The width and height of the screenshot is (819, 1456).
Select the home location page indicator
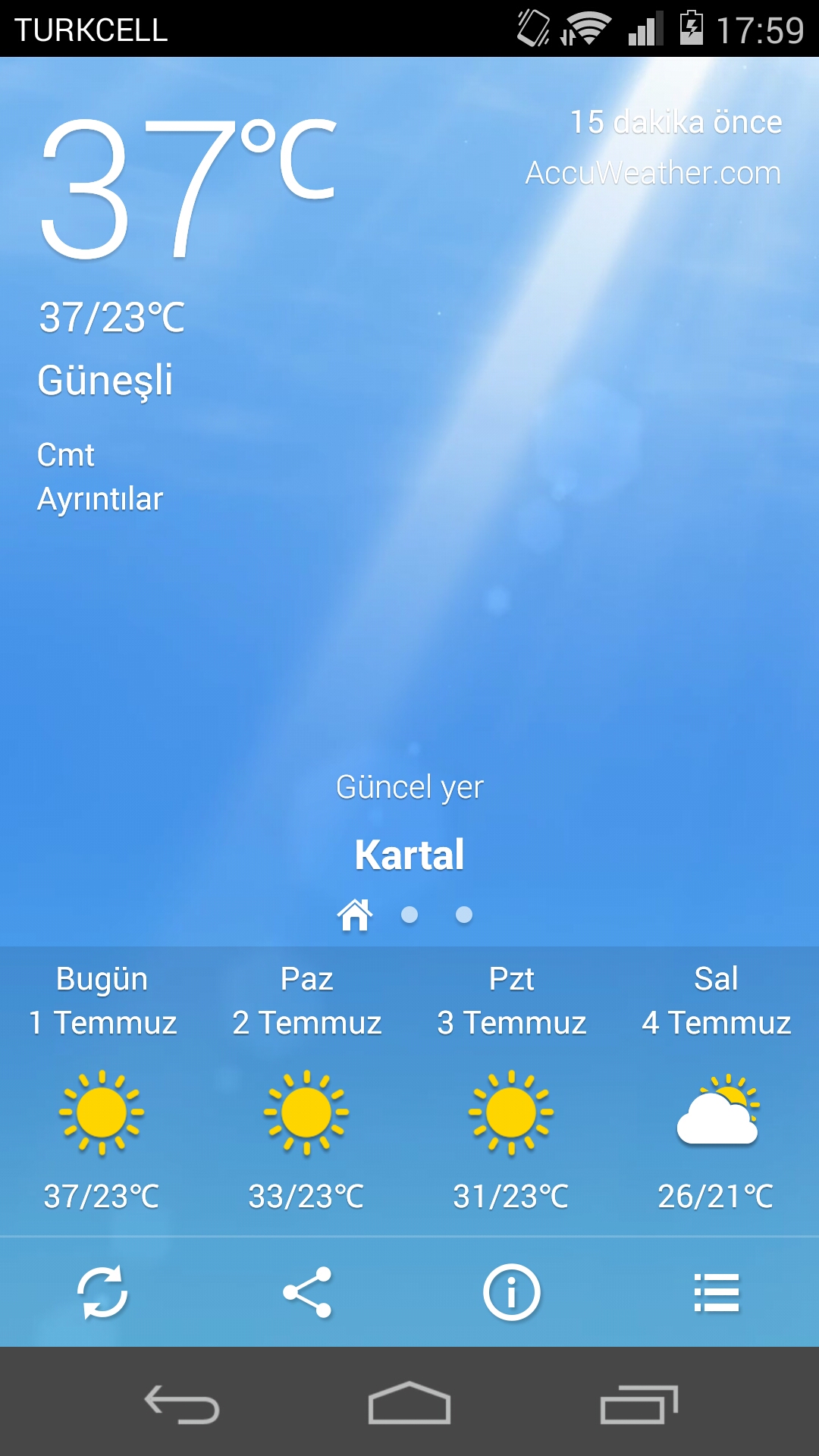pos(355,915)
